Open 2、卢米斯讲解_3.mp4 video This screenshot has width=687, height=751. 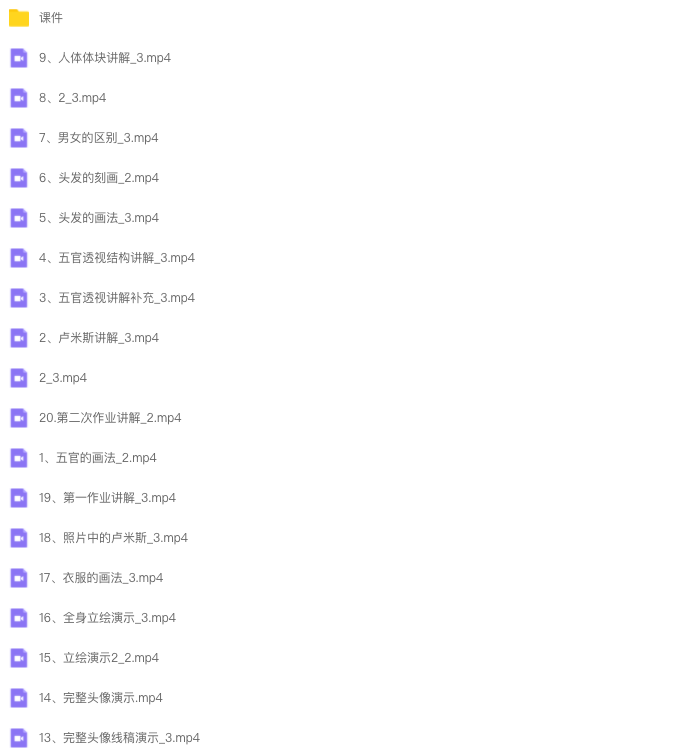pos(98,338)
